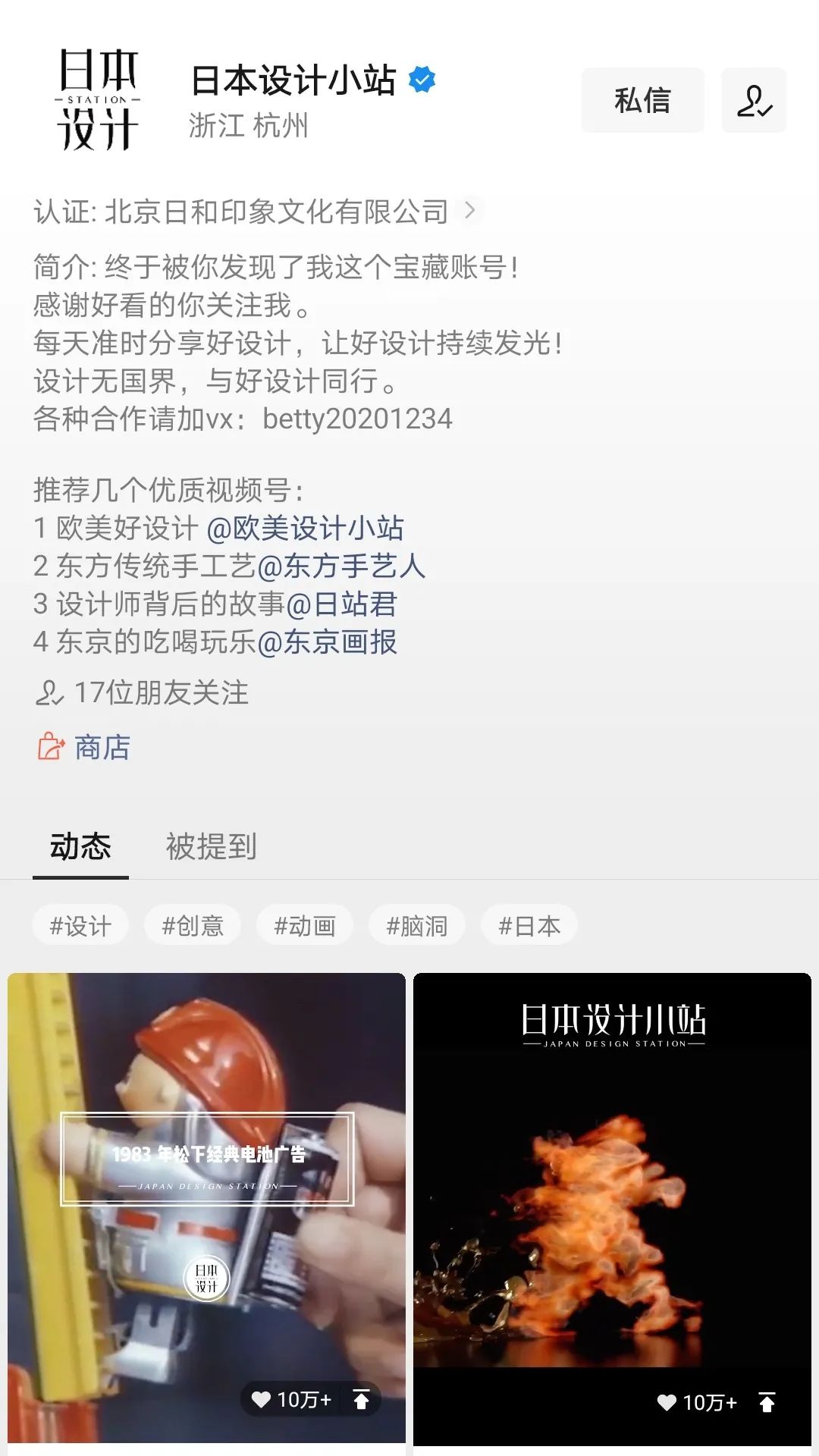
Task: Select the #脑洞 topic chip
Action: (417, 925)
